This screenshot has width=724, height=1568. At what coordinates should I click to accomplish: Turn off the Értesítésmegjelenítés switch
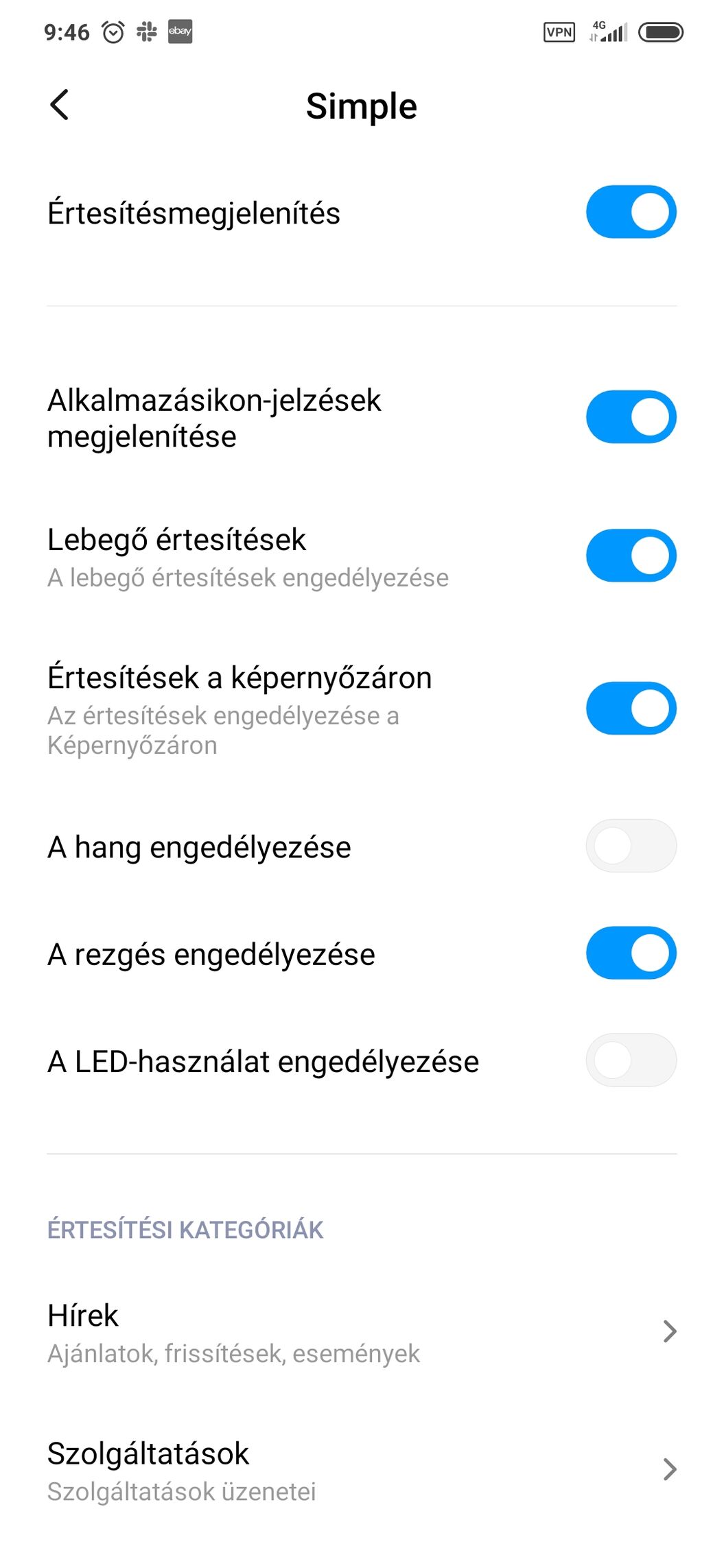tap(631, 212)
